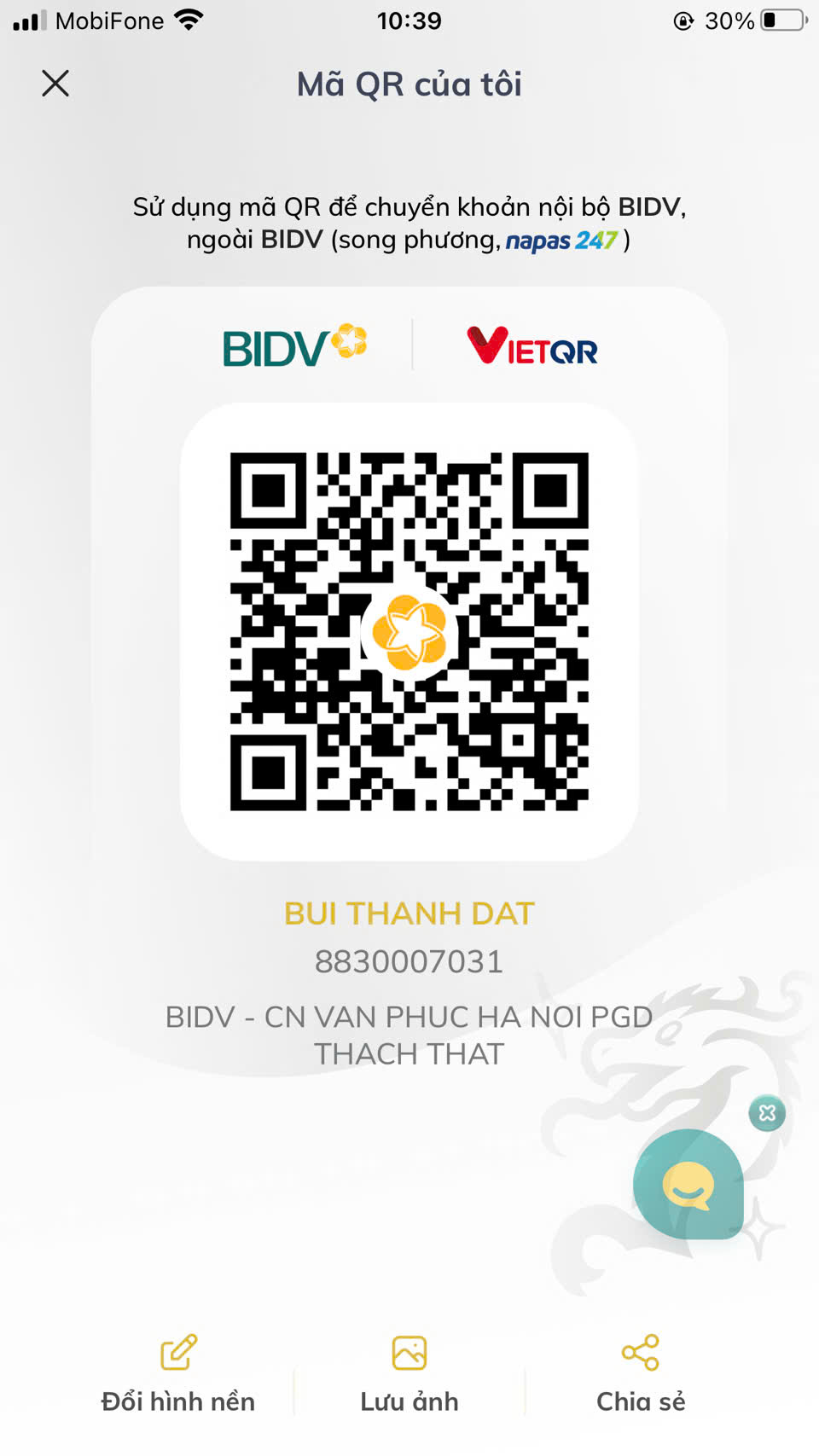Dismiss the floating chat assistant bubble
819x1456 pixels.
coord(767,1113)
